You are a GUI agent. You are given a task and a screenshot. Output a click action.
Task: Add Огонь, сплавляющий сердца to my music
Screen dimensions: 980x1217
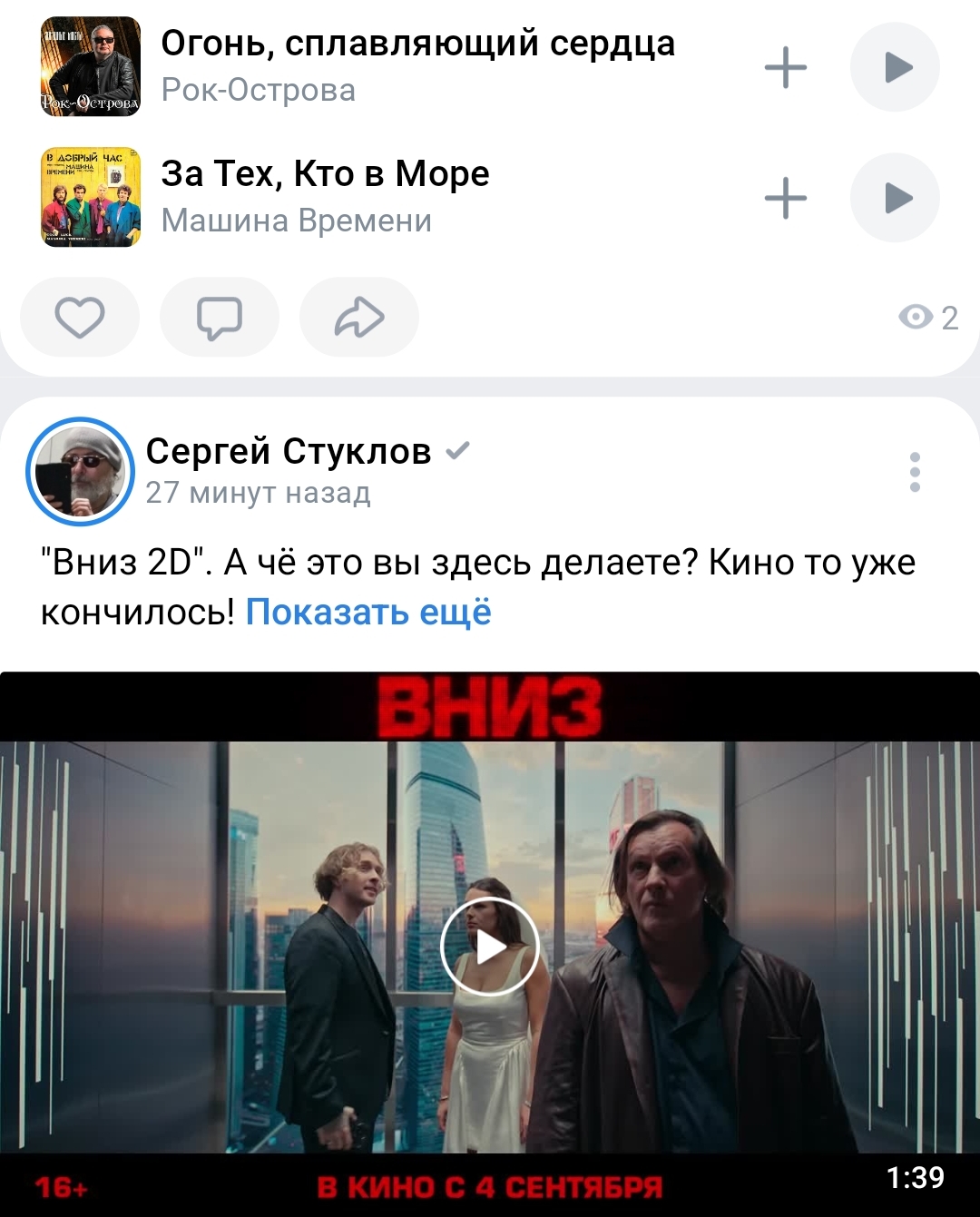(785, 67)
